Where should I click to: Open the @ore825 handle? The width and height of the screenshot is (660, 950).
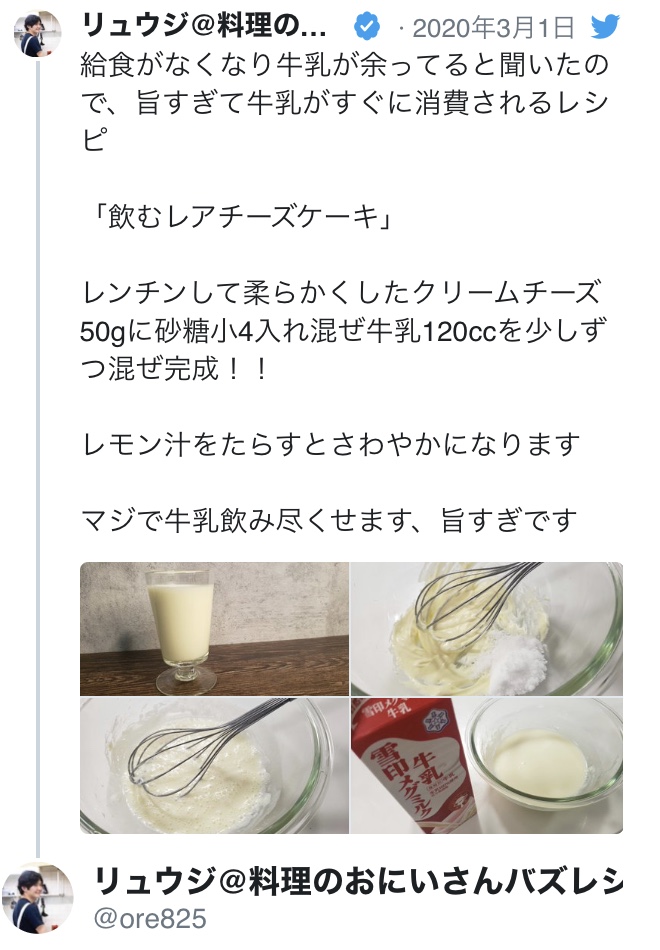click(150, 918)
